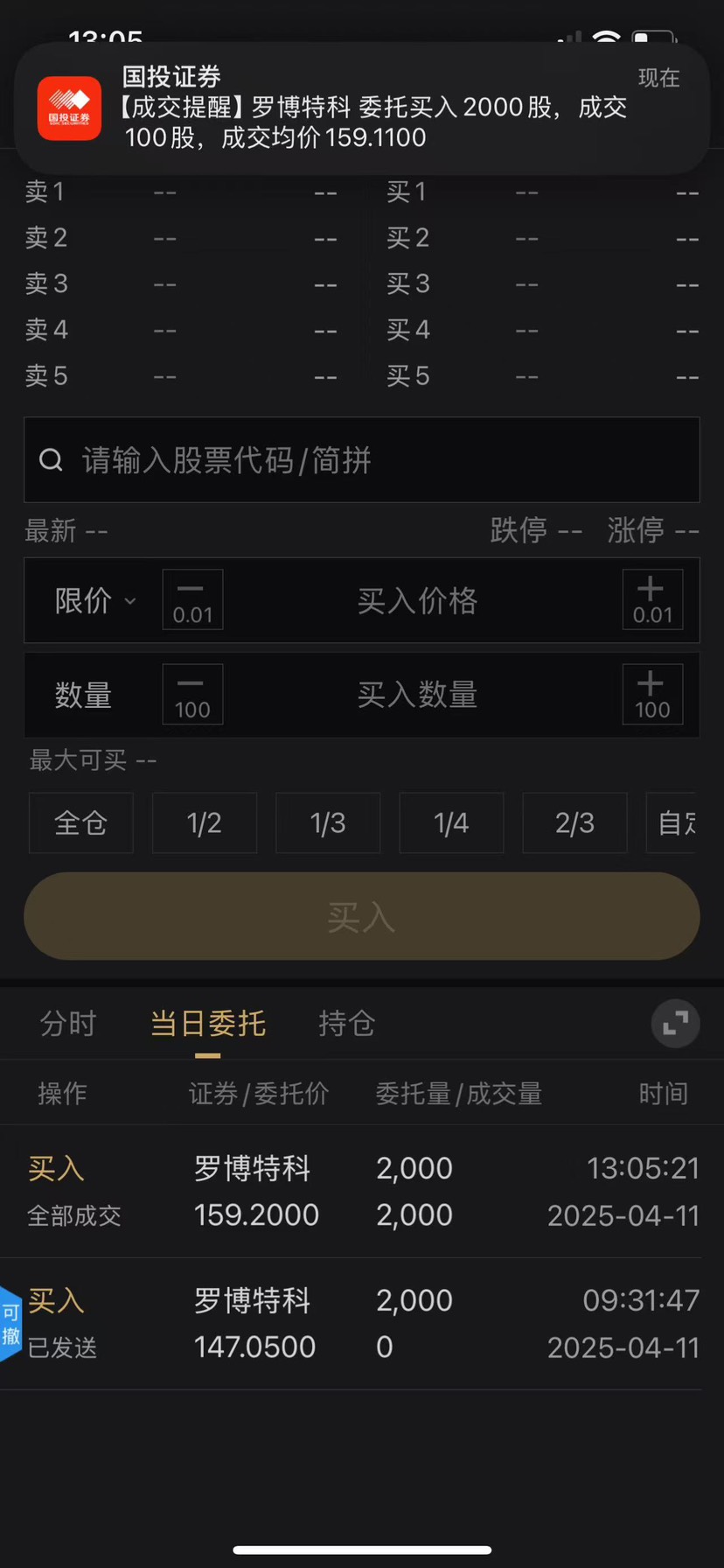Image resolution: width=724 pixels, height=1568 pixels.
Task: Choose the 1/4 position size
Action: point(451,822)
